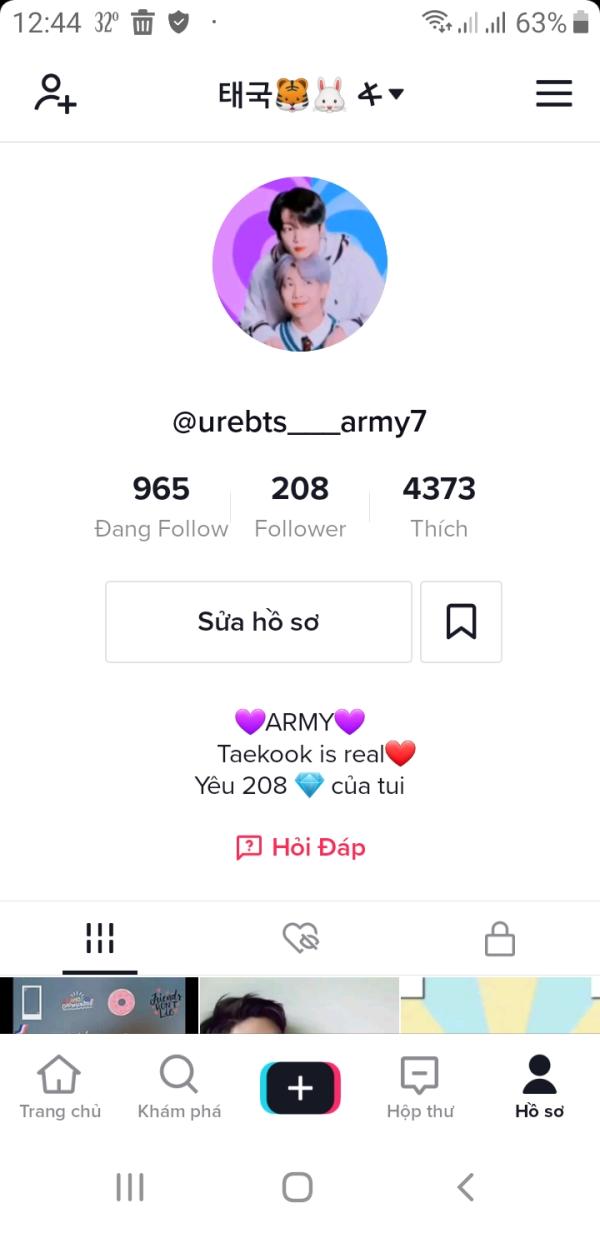The image size is (600, 1233).
Task: Tap the system back button
Action: (x=465, y=1187)
